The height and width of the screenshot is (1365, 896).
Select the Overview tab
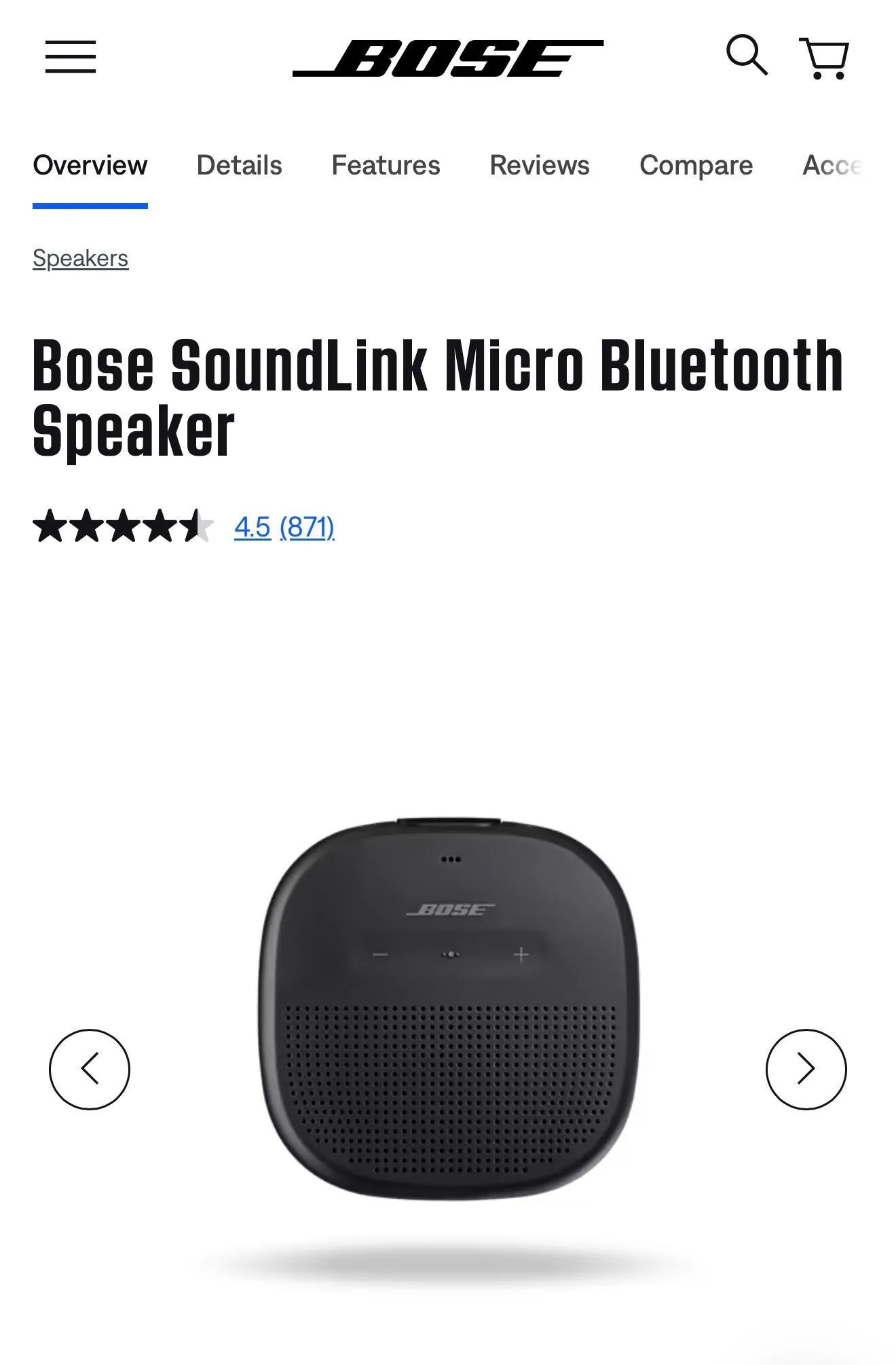[x=90, y=165]
